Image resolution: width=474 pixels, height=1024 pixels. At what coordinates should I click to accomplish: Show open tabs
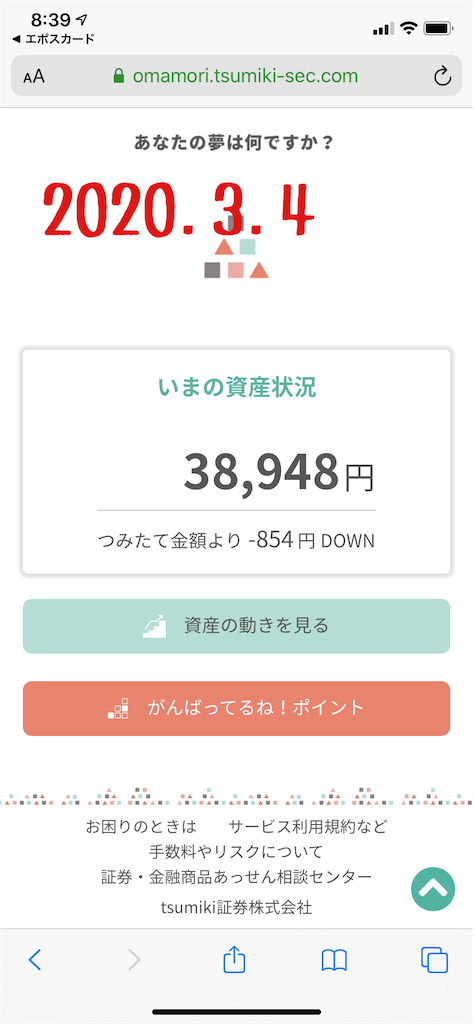(x=434, y=959)
